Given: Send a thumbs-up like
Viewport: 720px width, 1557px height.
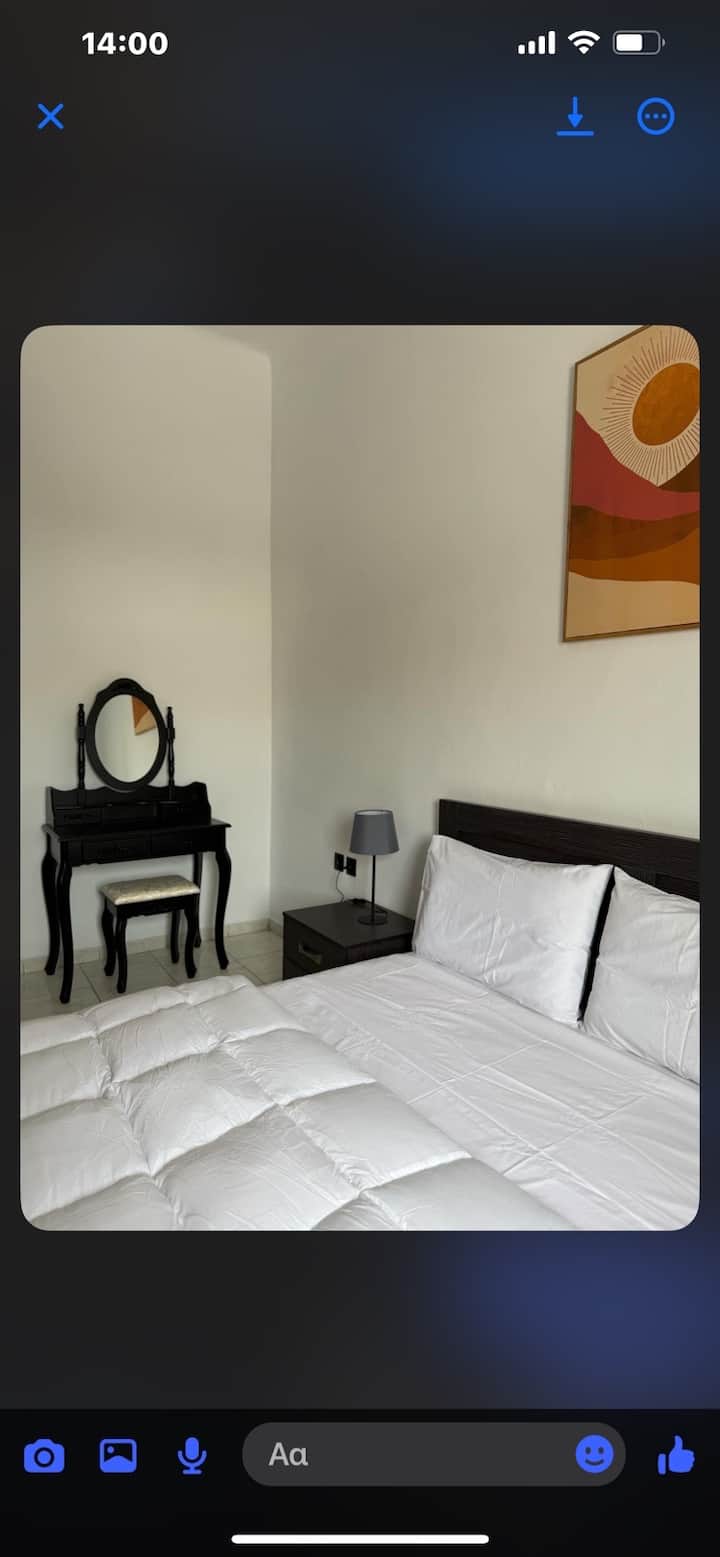Looking at the screenshot, I should [676, 1455].
